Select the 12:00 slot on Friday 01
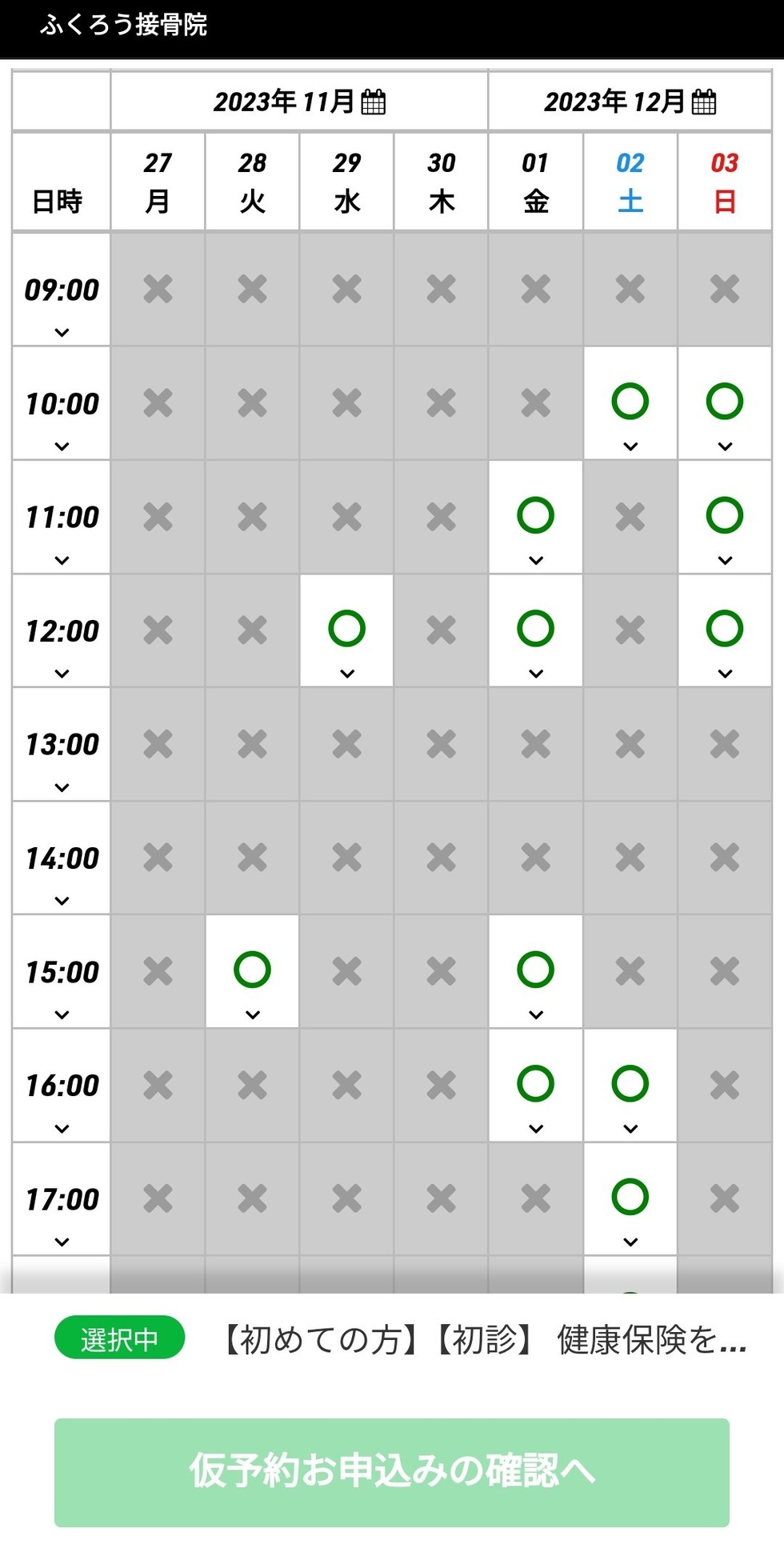This screenshot has width=784, height=1544. pyautogui.click(x=536, y=630)
